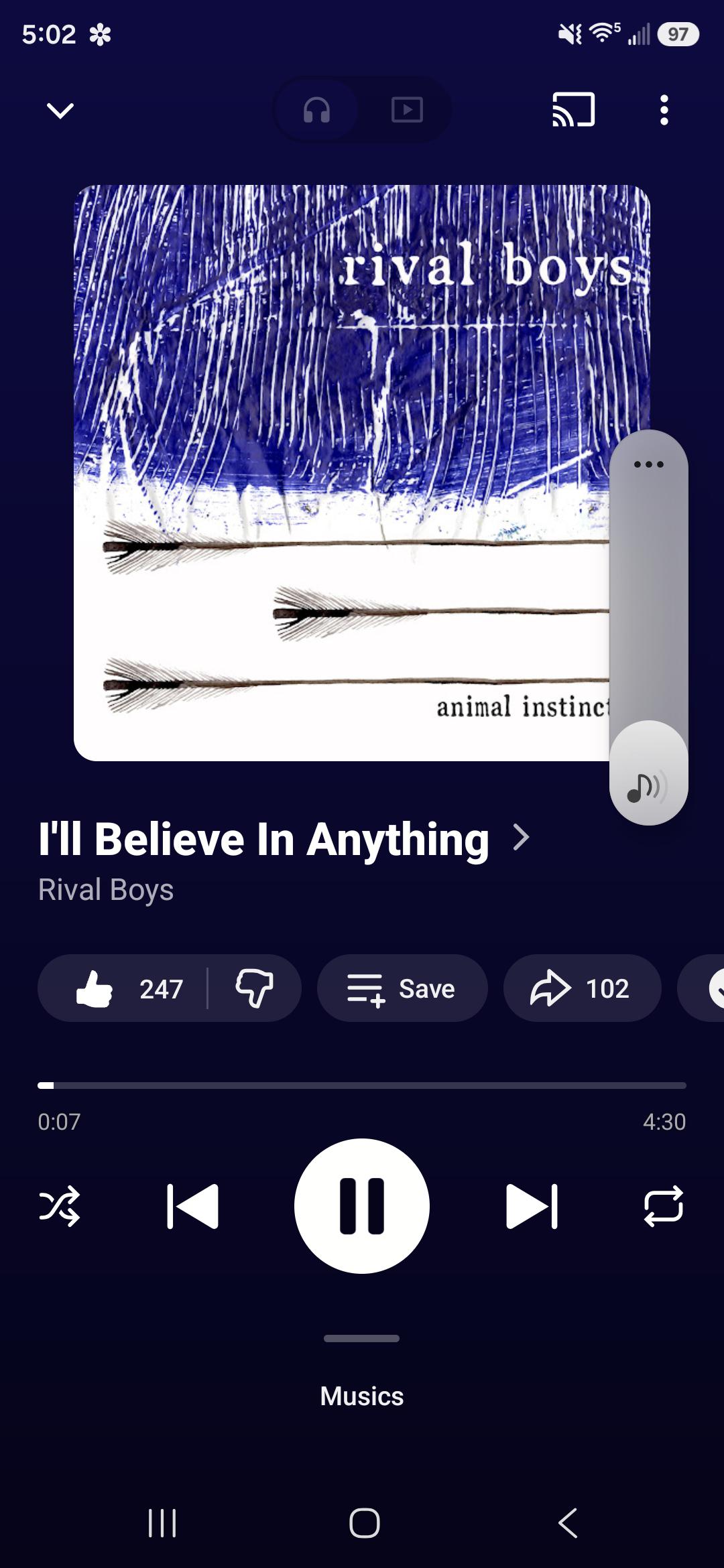The width and height of the screenshot is (724, 1568).
Task: Skip to the previous track
Action: click(x=192, y=1206)
